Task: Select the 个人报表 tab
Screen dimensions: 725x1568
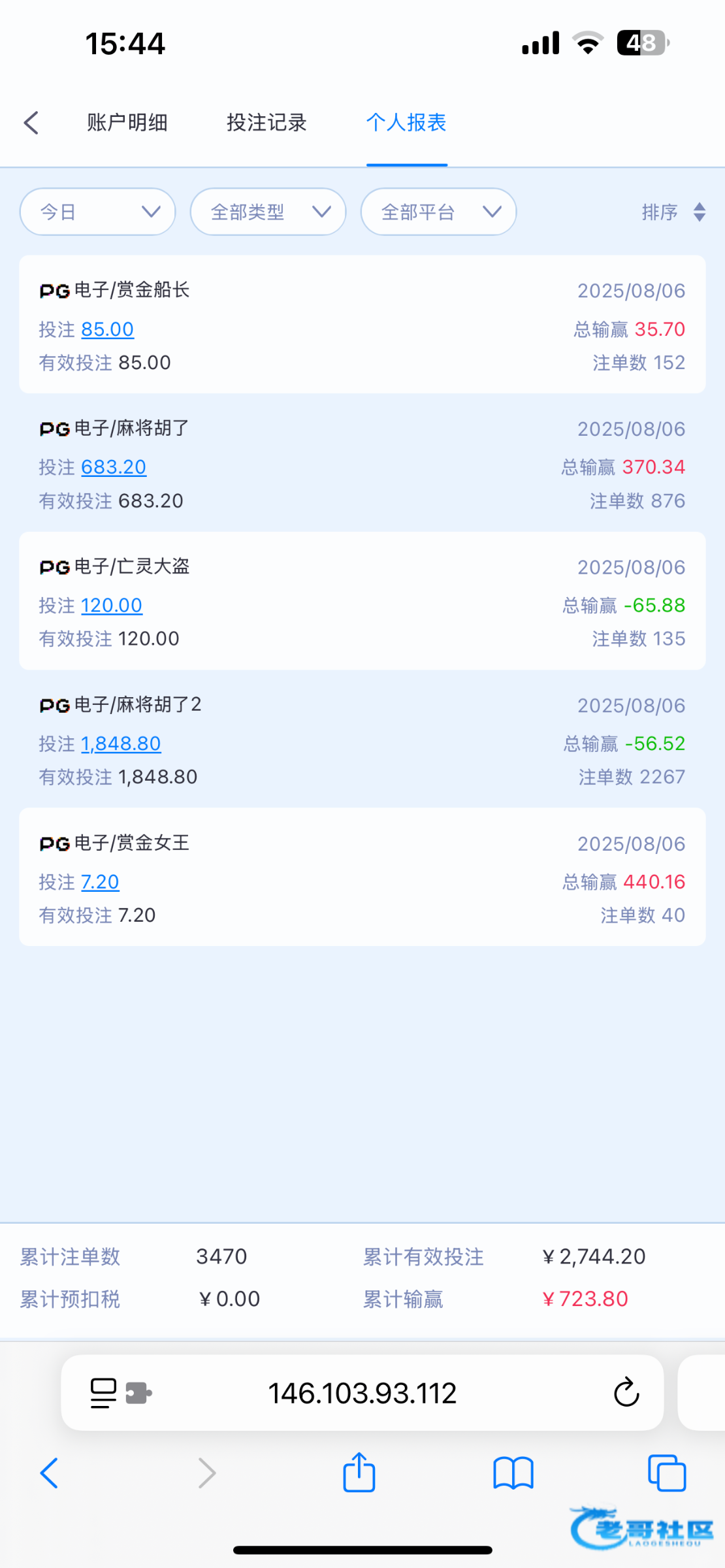Action: click(x=406, y=122)
